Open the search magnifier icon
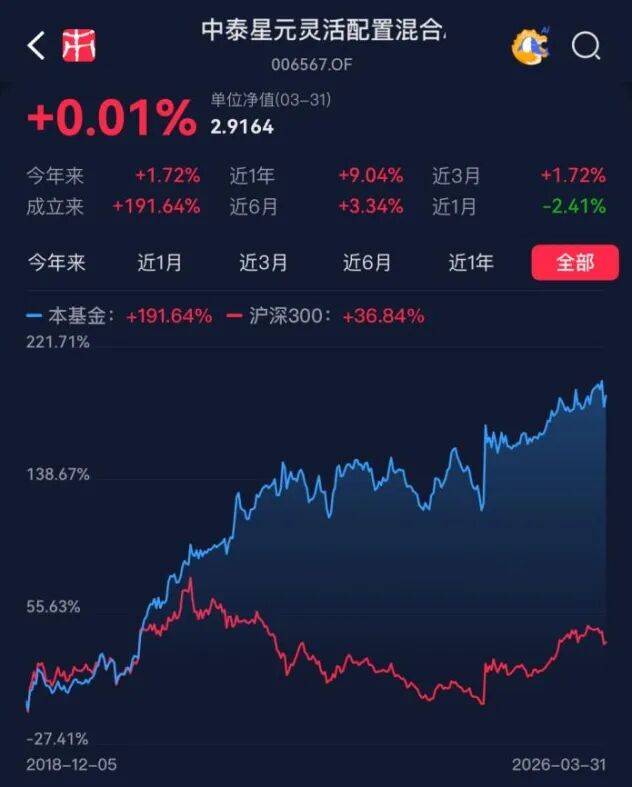632x787 pixels. tap(586, 46)
